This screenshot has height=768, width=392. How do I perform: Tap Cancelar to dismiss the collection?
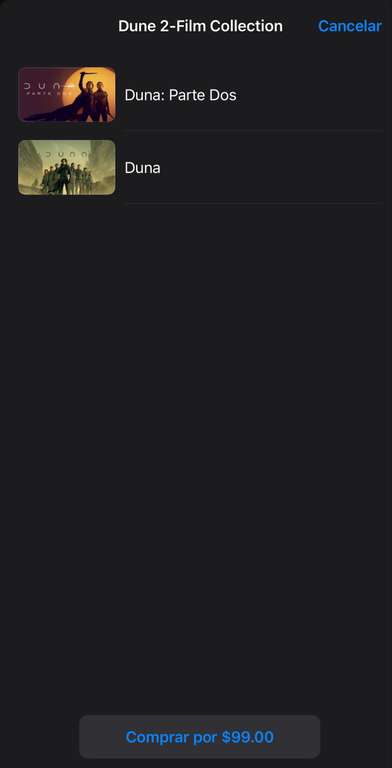click(x=349, y=26)
